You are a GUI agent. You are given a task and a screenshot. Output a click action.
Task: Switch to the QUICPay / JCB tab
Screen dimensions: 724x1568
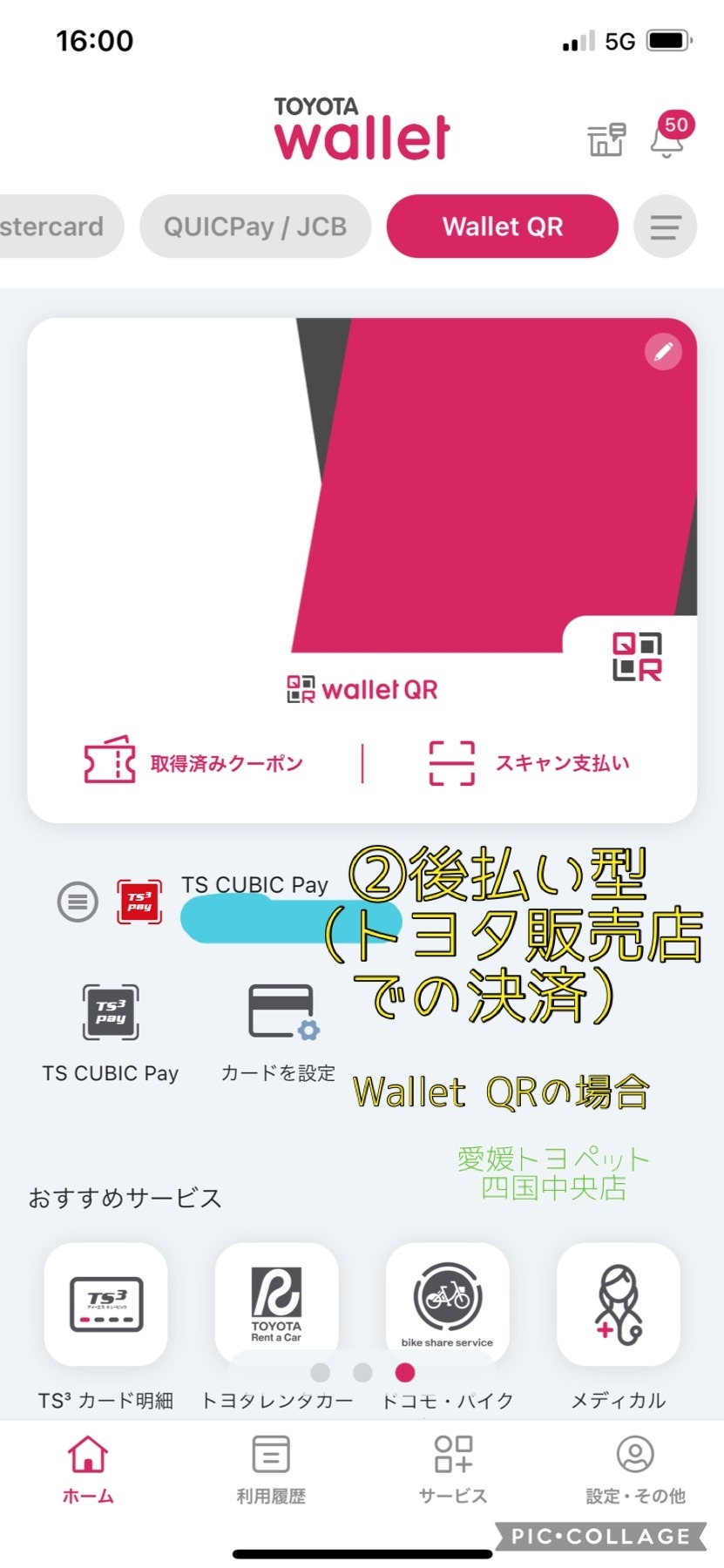coord(255,226)
